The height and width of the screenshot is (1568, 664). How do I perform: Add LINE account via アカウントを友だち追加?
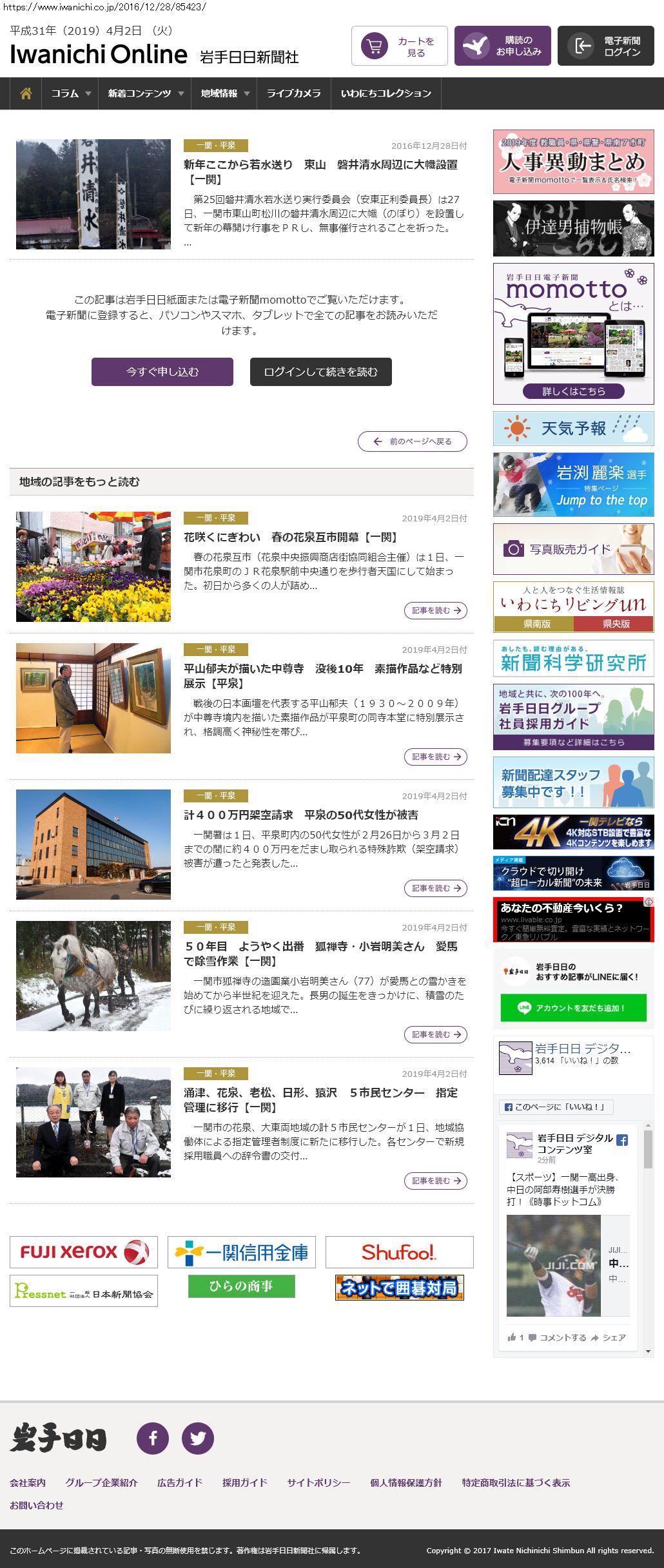pos(573,1008)
